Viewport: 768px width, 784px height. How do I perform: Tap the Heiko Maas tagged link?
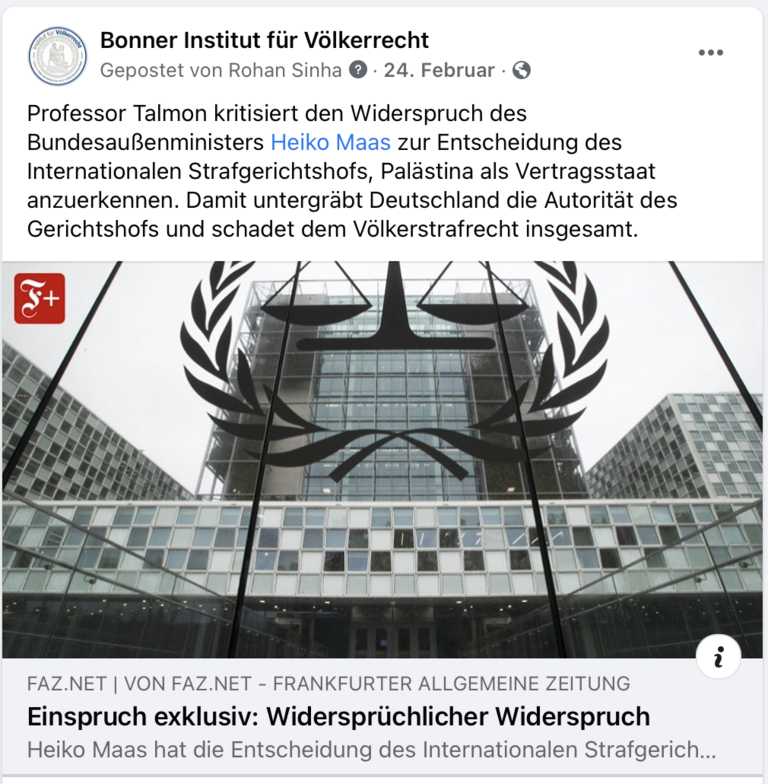click(330, 140)
